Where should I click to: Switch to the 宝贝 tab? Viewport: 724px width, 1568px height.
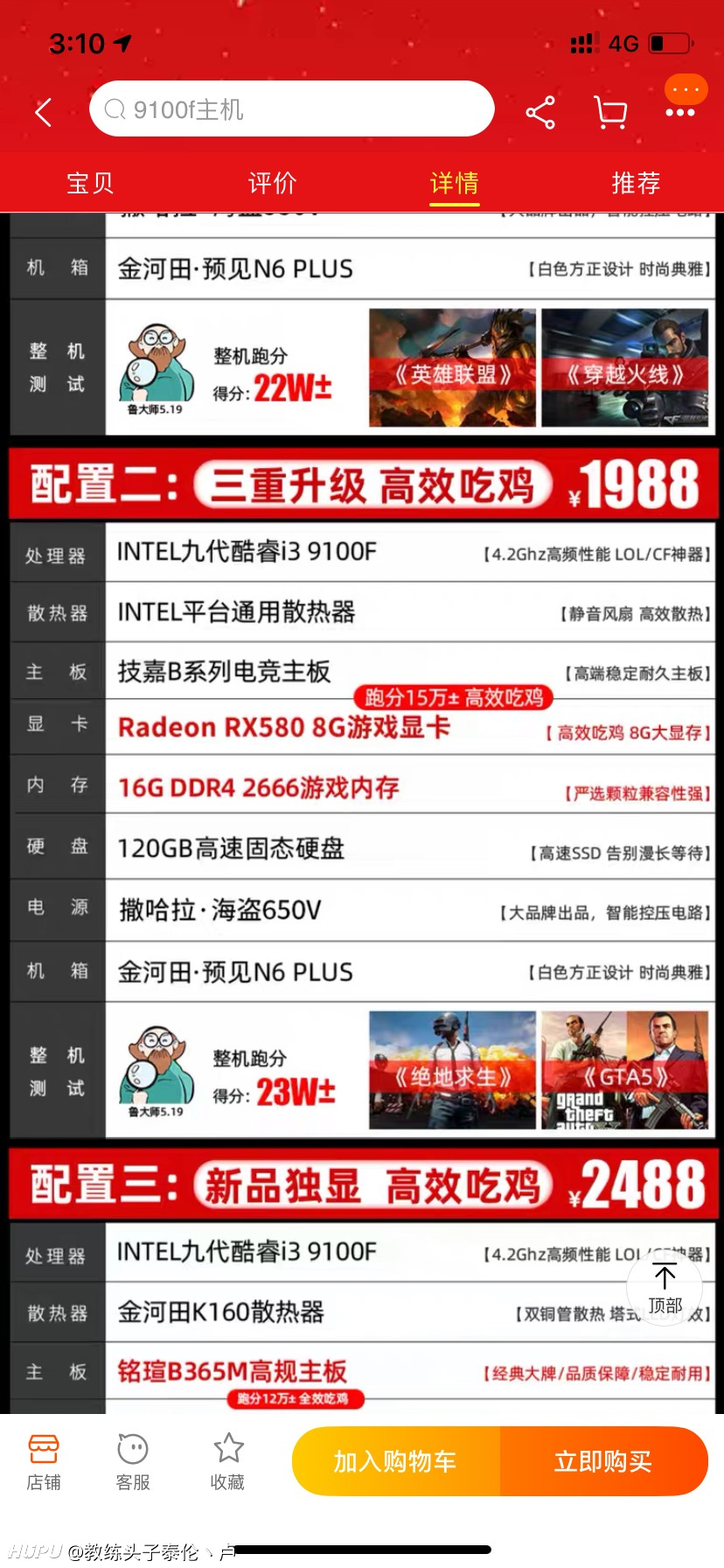click(90, 183)
